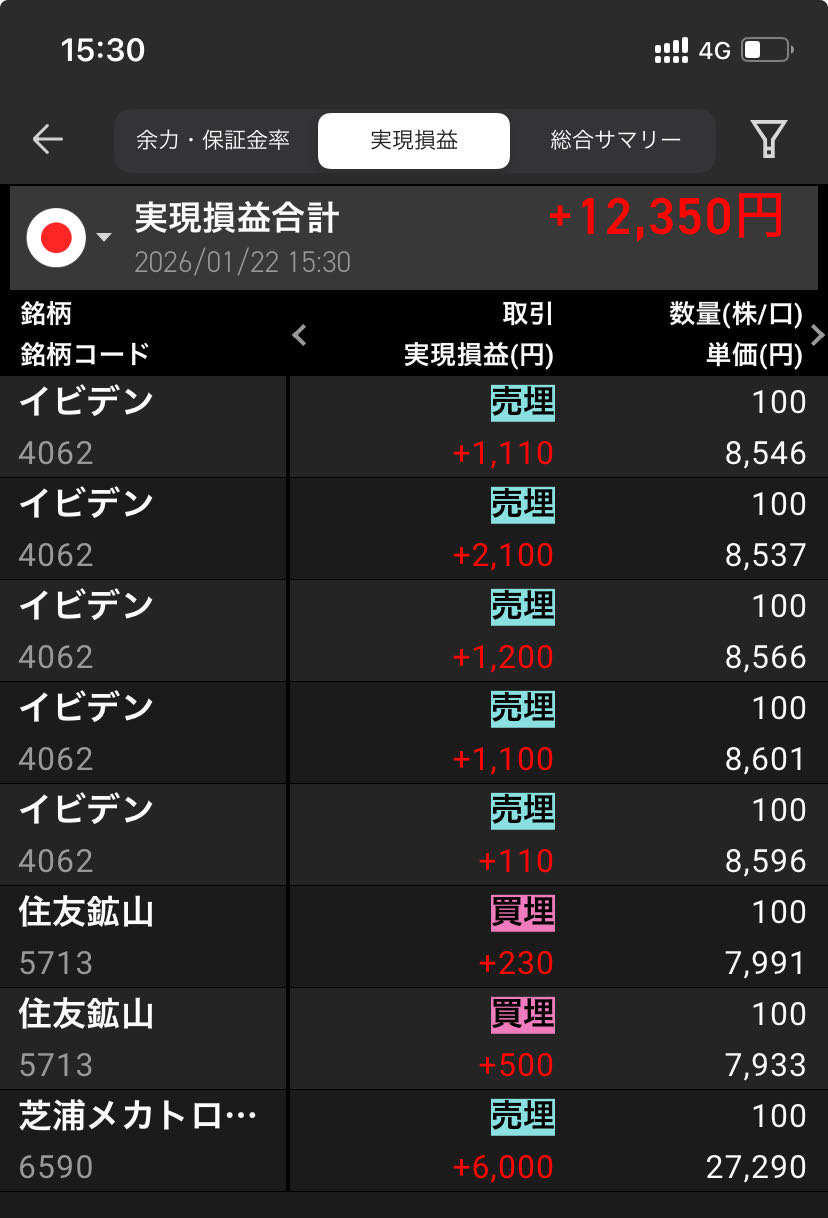
Task: Go back using the arrow icon
Action: click(47, 139)
